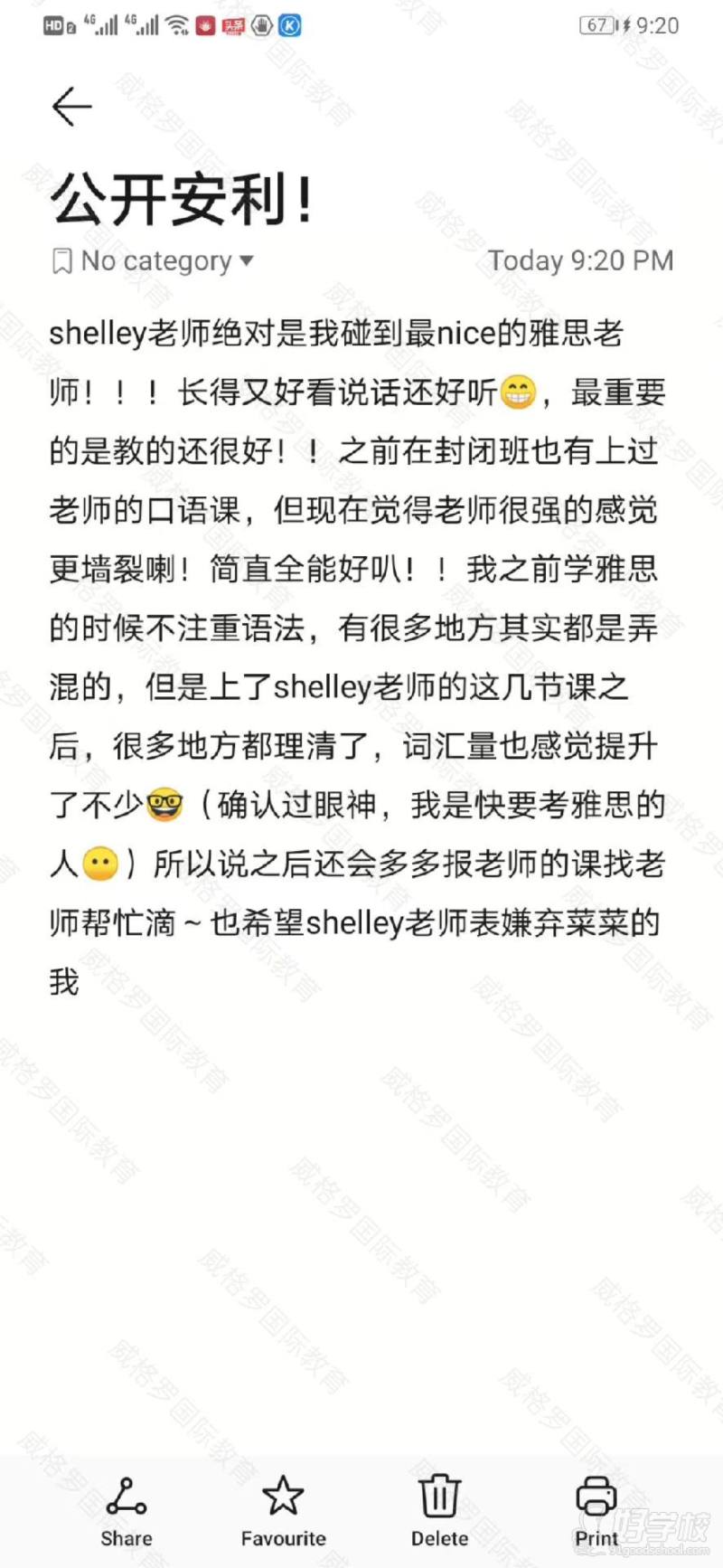The height and width of the screenshot is (1568, 723).
Task: Tap the Wi-Fi icon in the status bar
Action: pyautogui.click(x=178, y=24)
